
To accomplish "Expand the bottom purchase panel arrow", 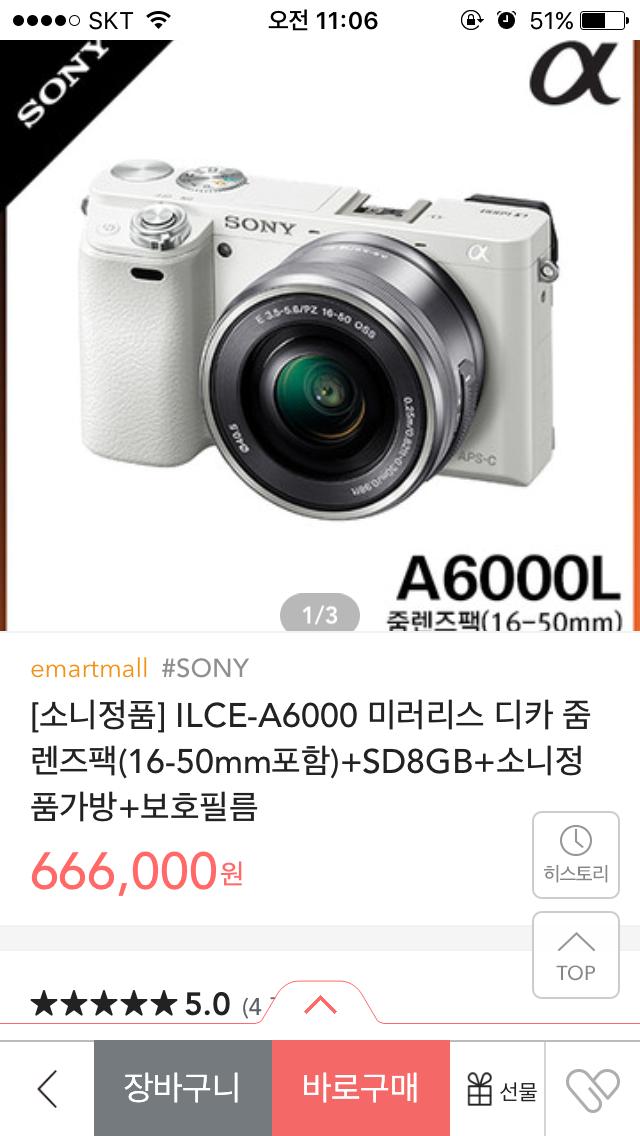I will [x=320, y=1004].
